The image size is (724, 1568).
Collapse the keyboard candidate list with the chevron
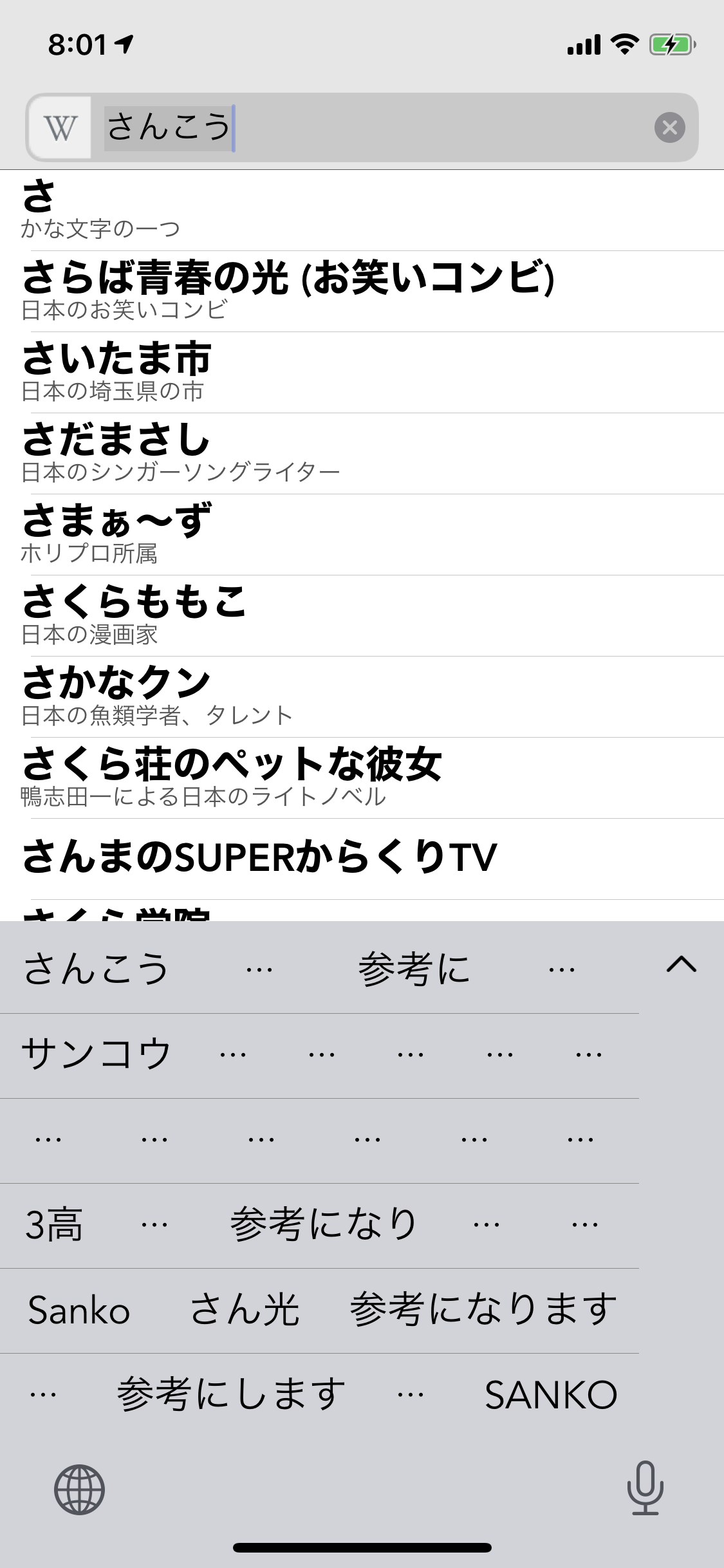coord(682,964)
